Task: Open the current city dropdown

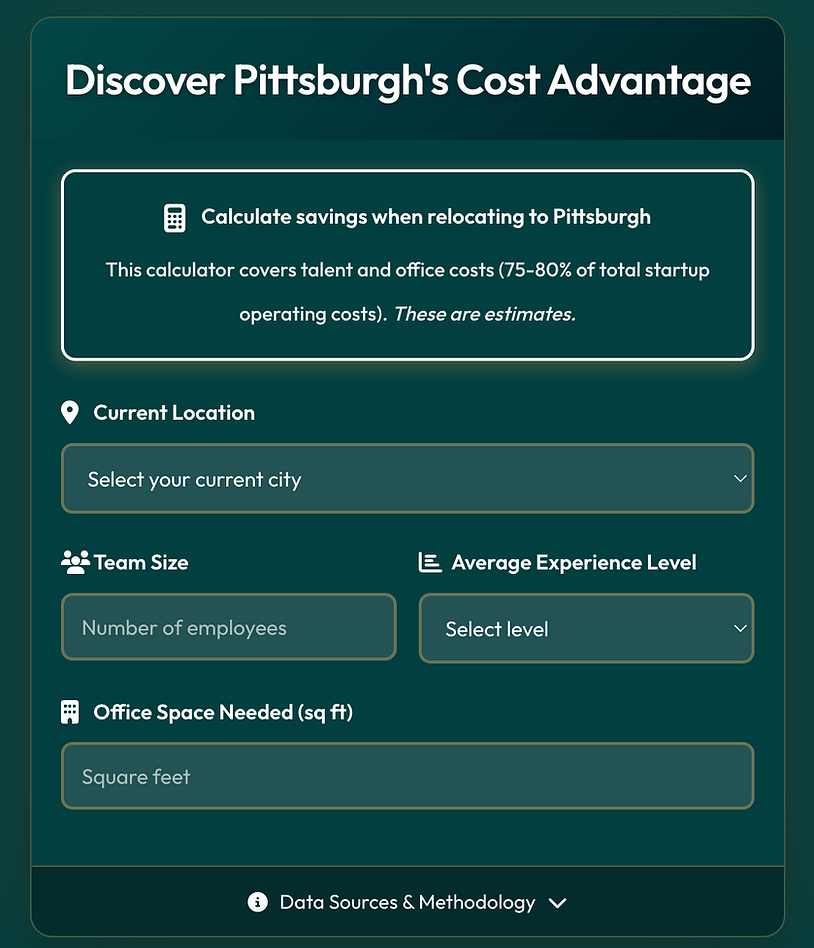Action: point(407,479)
